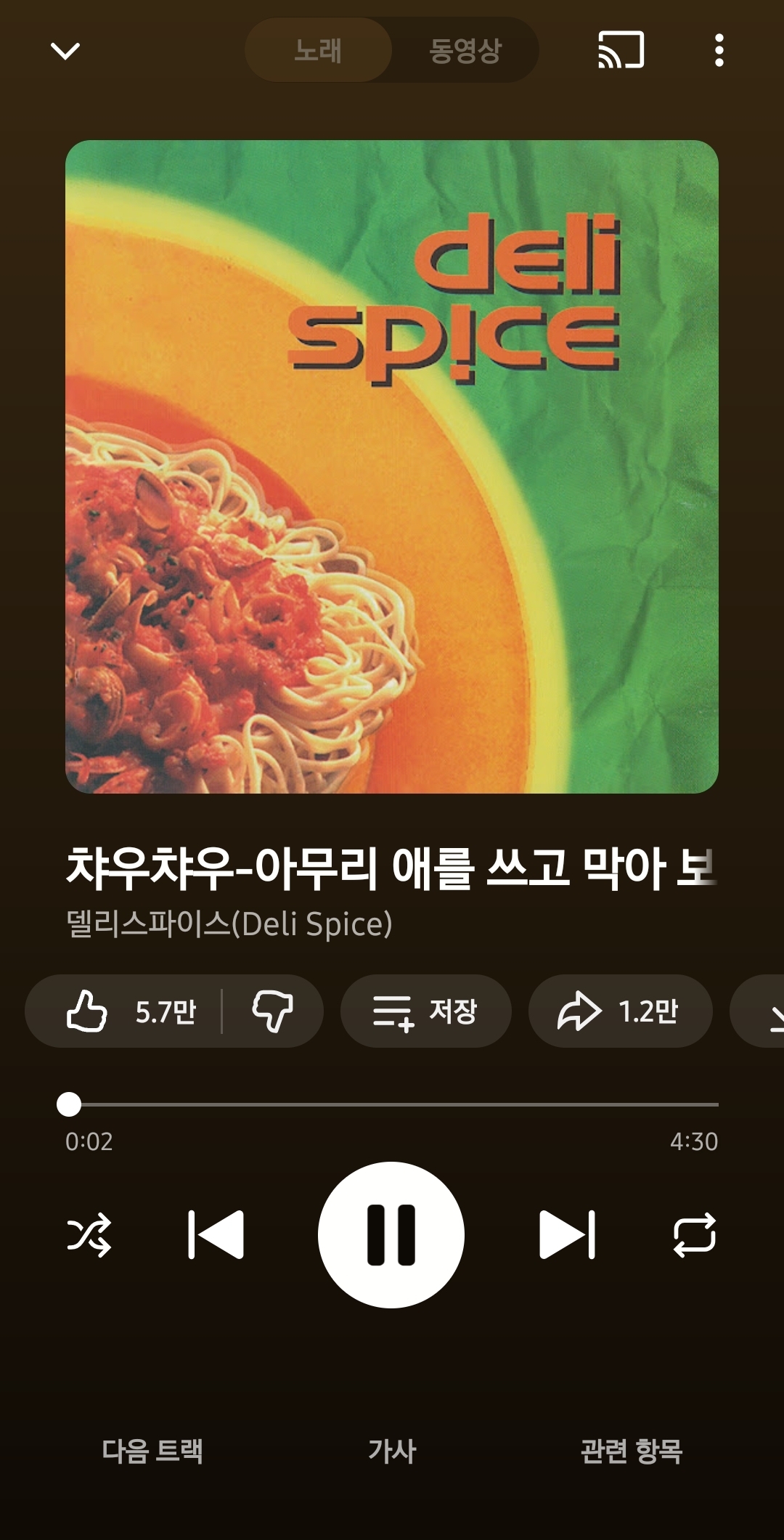Toggle repeat mode

coord(695,1234)
